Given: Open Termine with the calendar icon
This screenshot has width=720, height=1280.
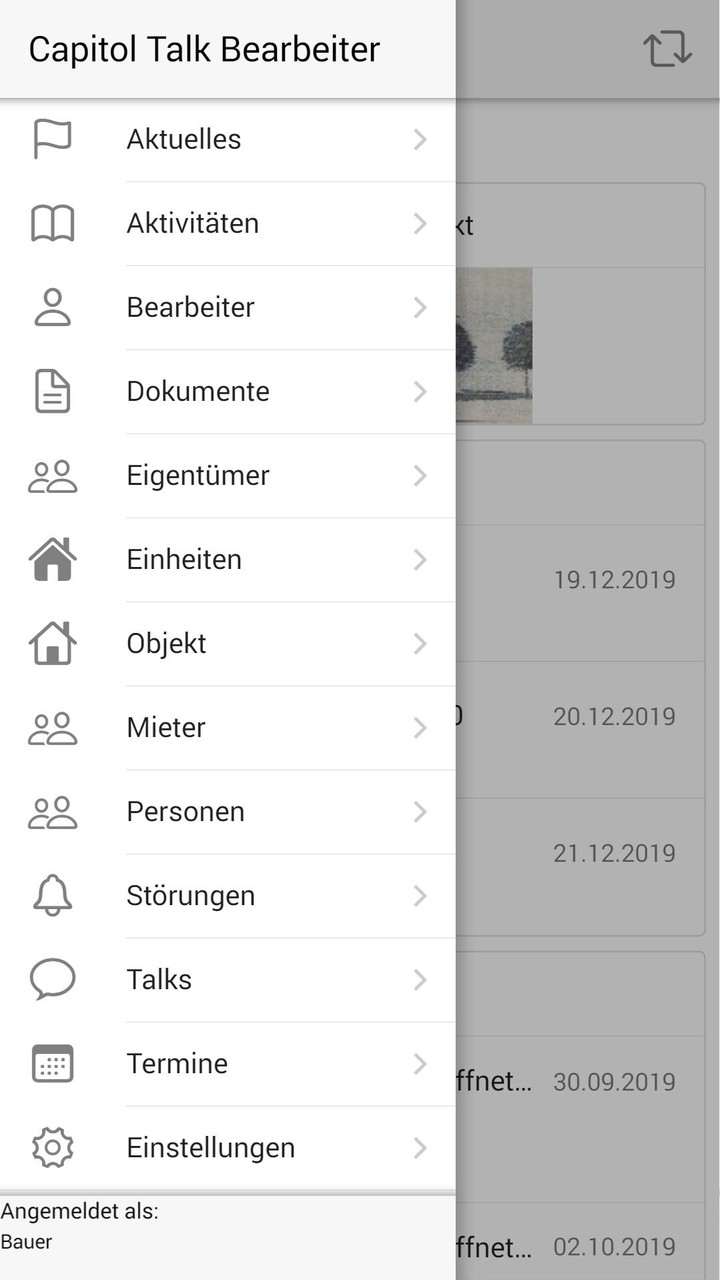Looking at the screenshot, I should pyautogui.click(x=53, y=1063).
